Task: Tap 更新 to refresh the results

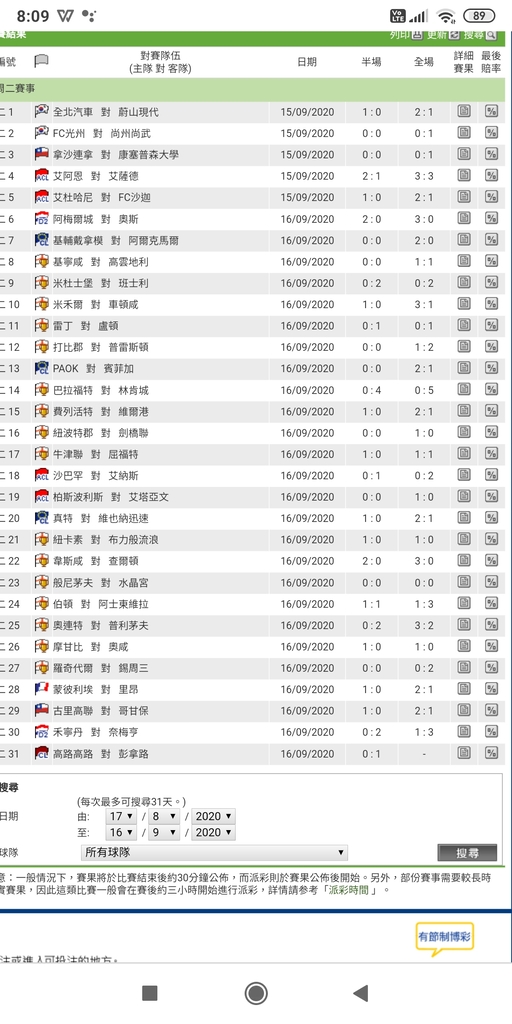Action: (443, 35)
